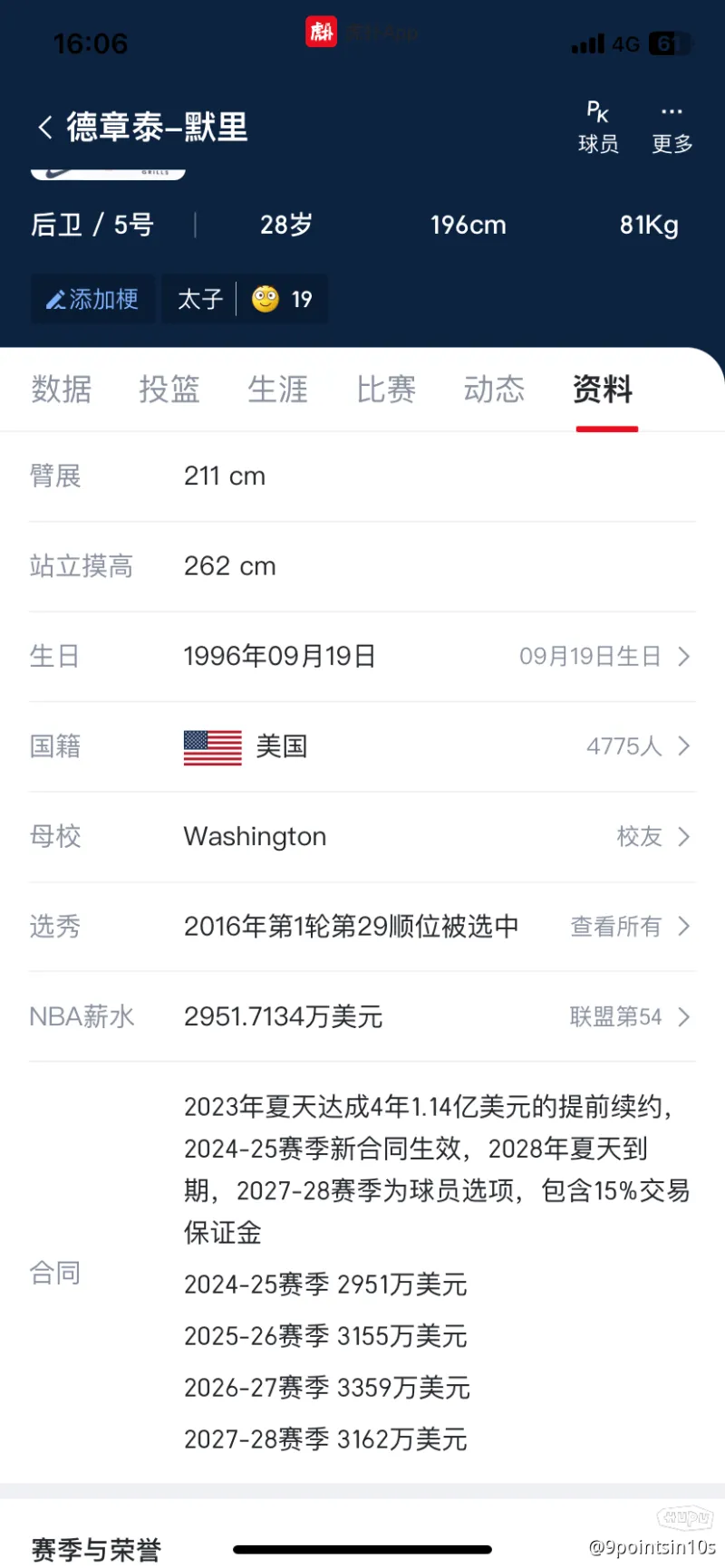
Task: Open 查看所有 draft picks
Action: point(630,926)
